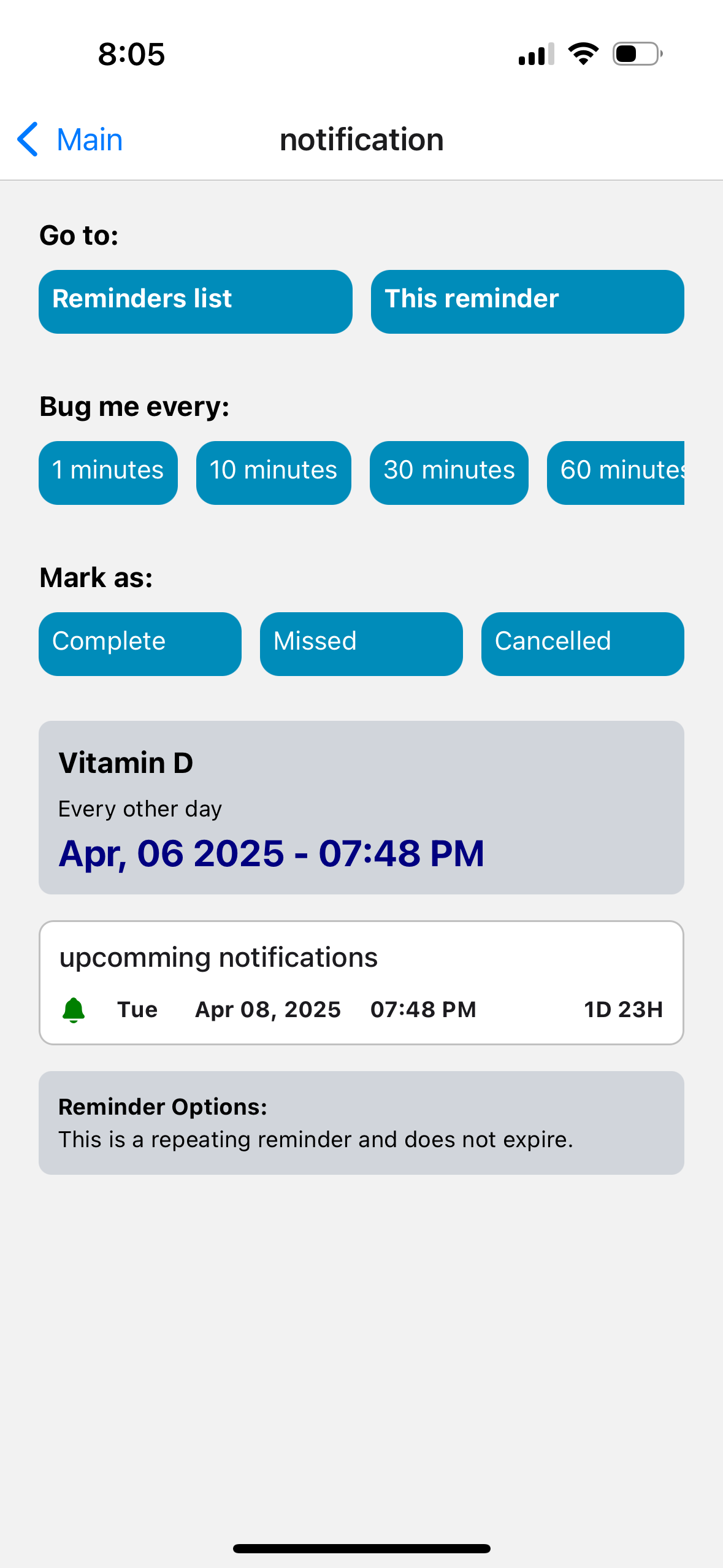Image resolution: width=723 pixels, height=1568 pixels.
Task: Go back to Main
Action: pos(70,140)
